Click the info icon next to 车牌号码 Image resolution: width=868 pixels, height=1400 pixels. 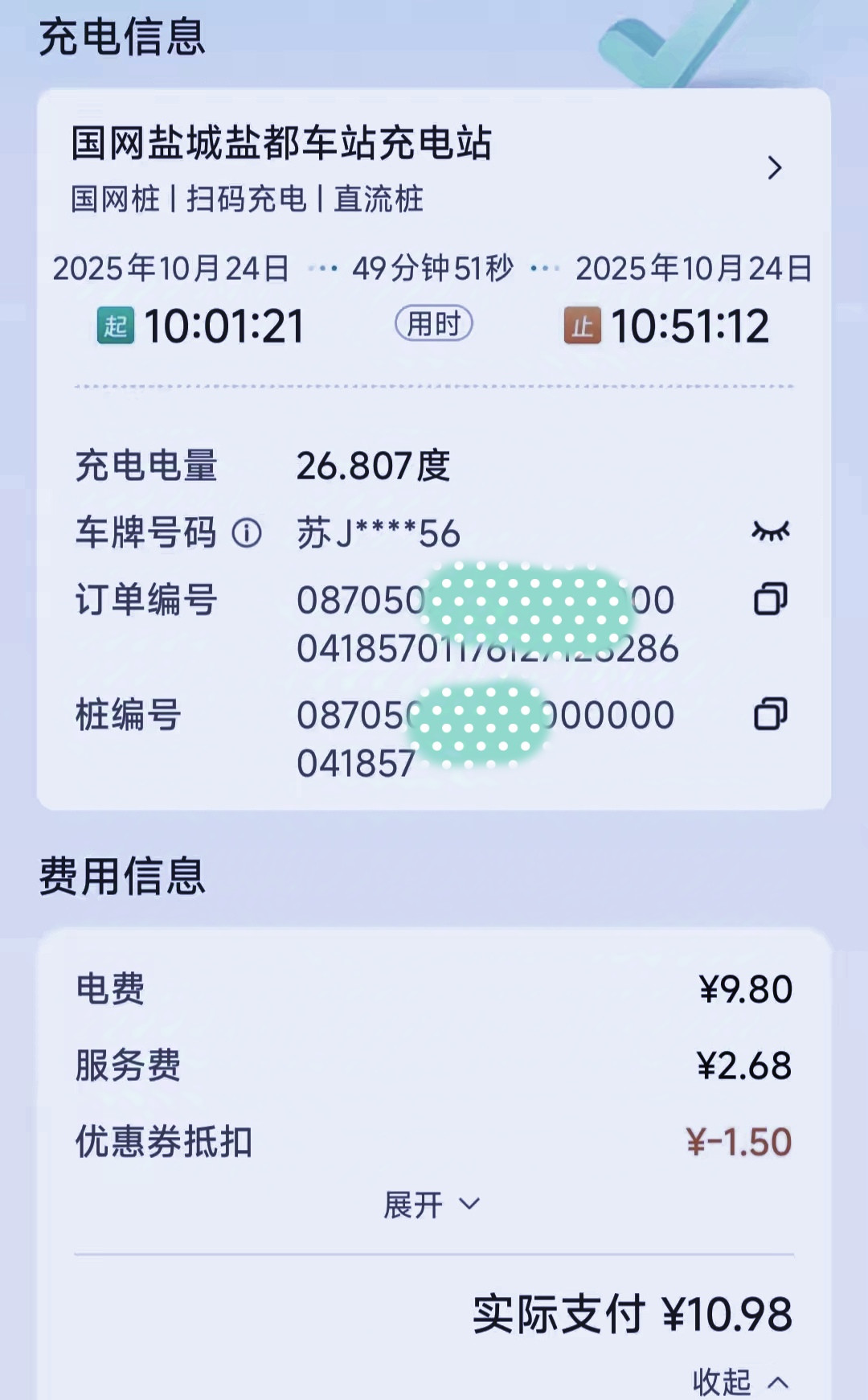click(248, 532)
